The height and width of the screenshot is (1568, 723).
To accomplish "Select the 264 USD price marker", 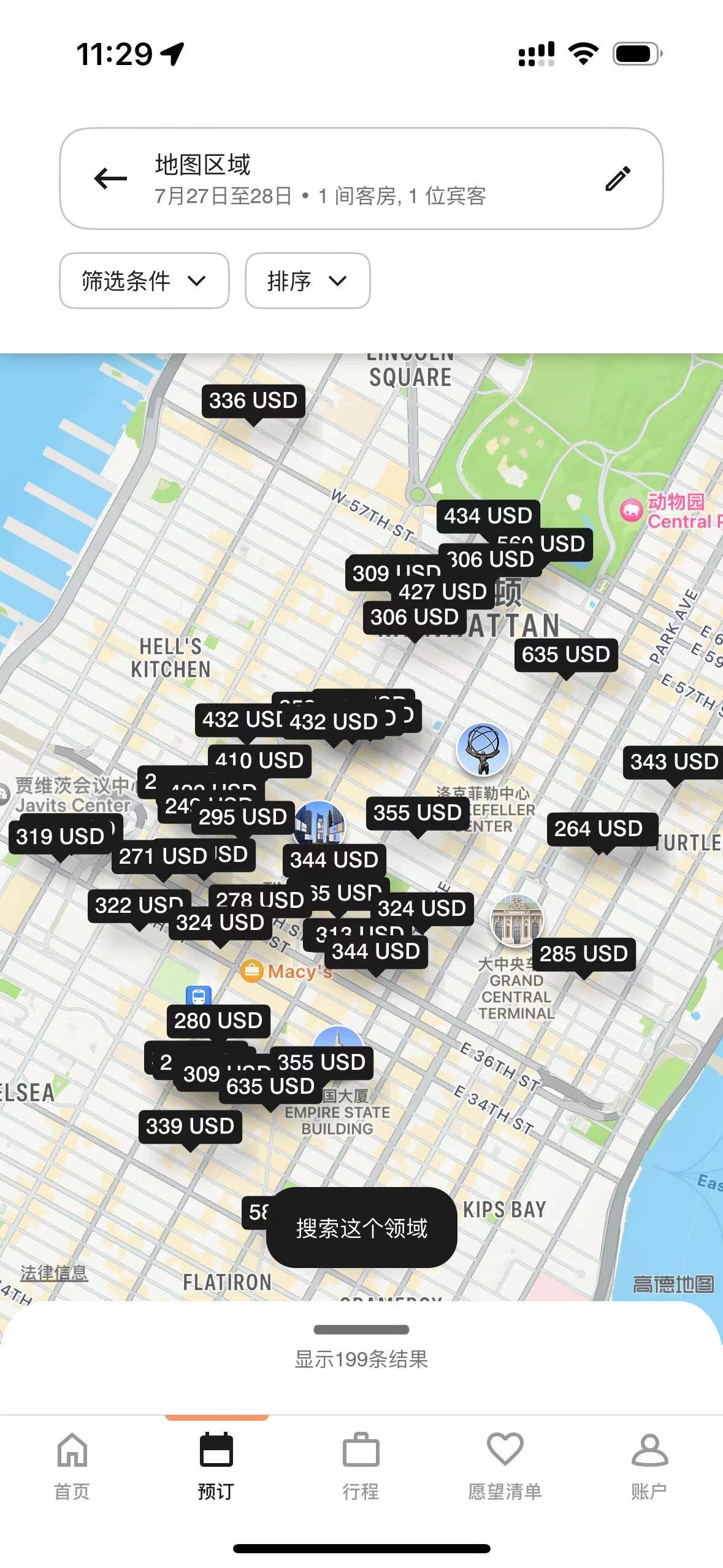I will [x=598, y=829].
